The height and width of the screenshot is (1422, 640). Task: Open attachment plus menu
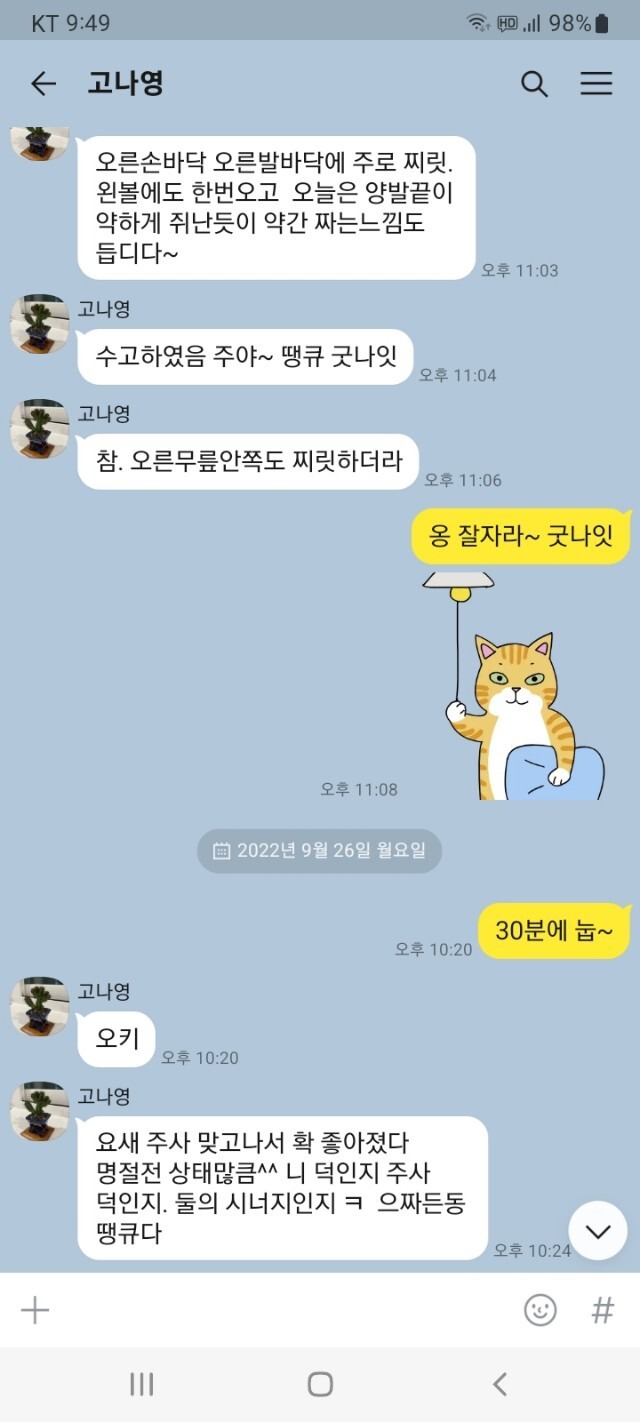pos(35,1310)
